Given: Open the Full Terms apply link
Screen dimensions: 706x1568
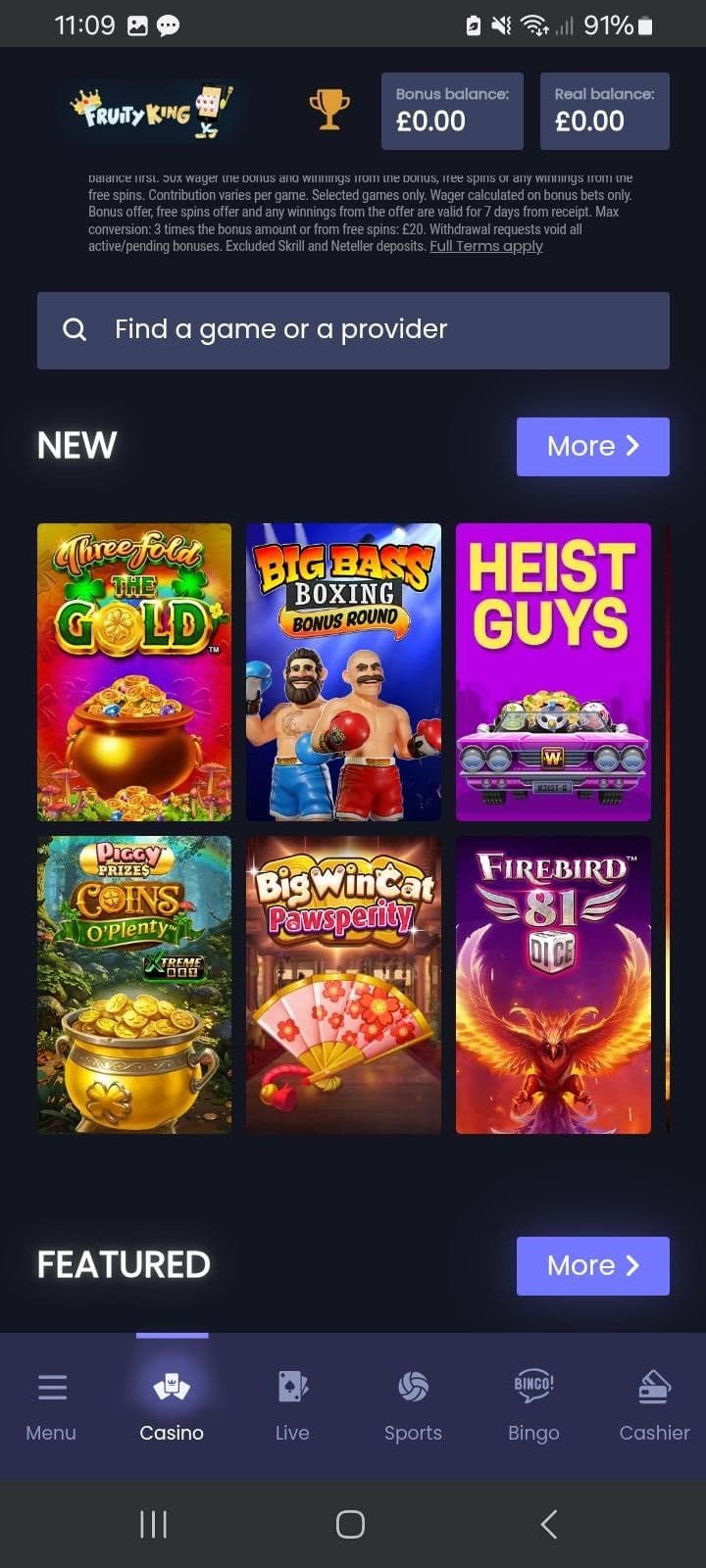Looking at the screenshot, I should coord(485,246).
